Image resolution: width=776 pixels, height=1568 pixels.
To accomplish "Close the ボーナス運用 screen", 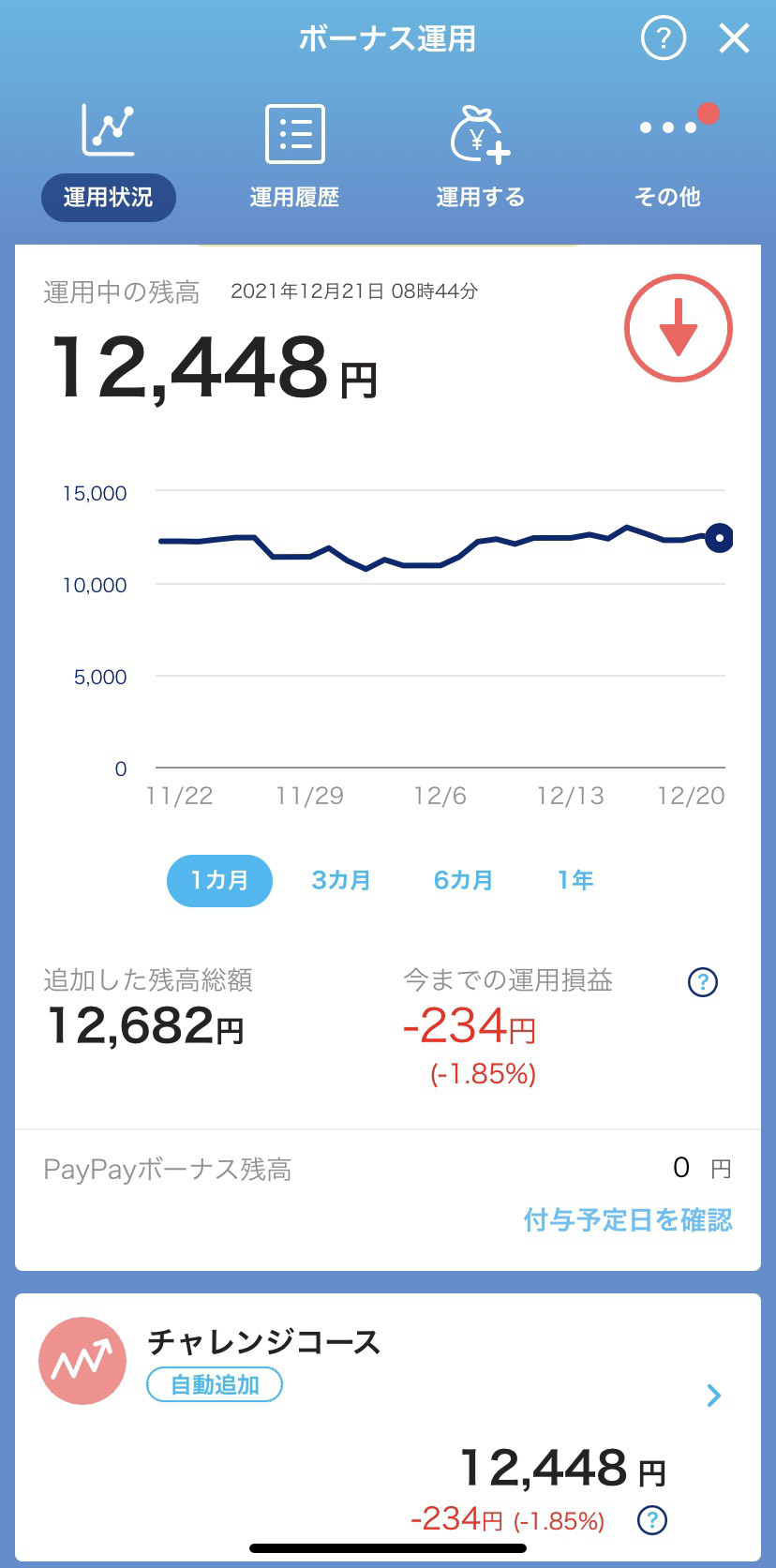I will click(x=734, y=38).
